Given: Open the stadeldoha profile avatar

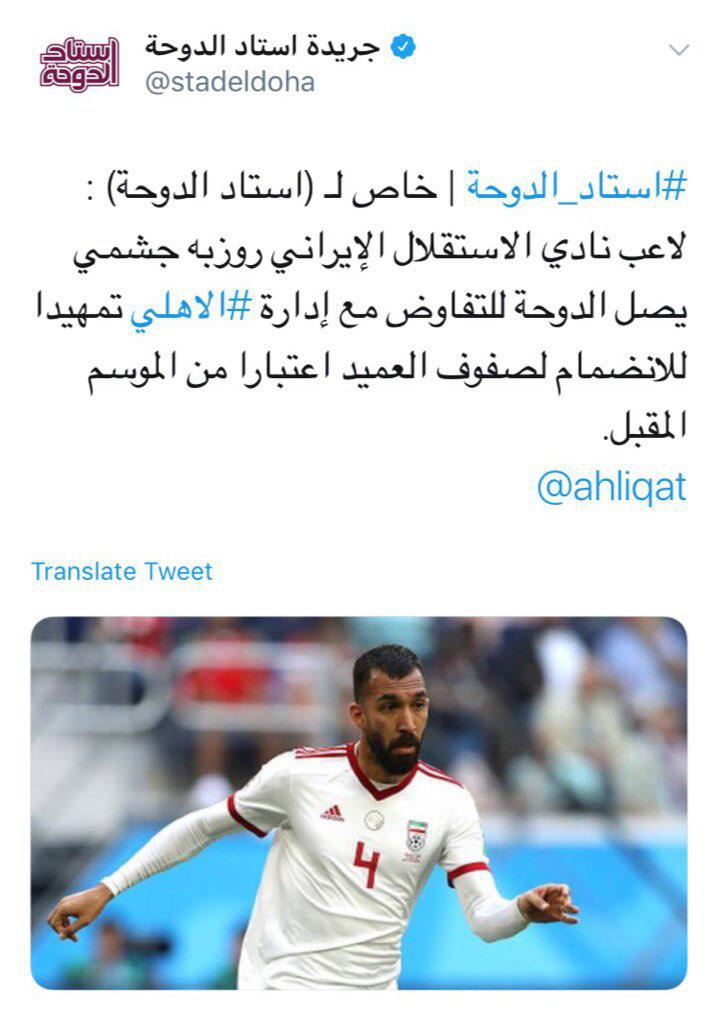Looking at the screenshot, I should [x=79, y=64].
